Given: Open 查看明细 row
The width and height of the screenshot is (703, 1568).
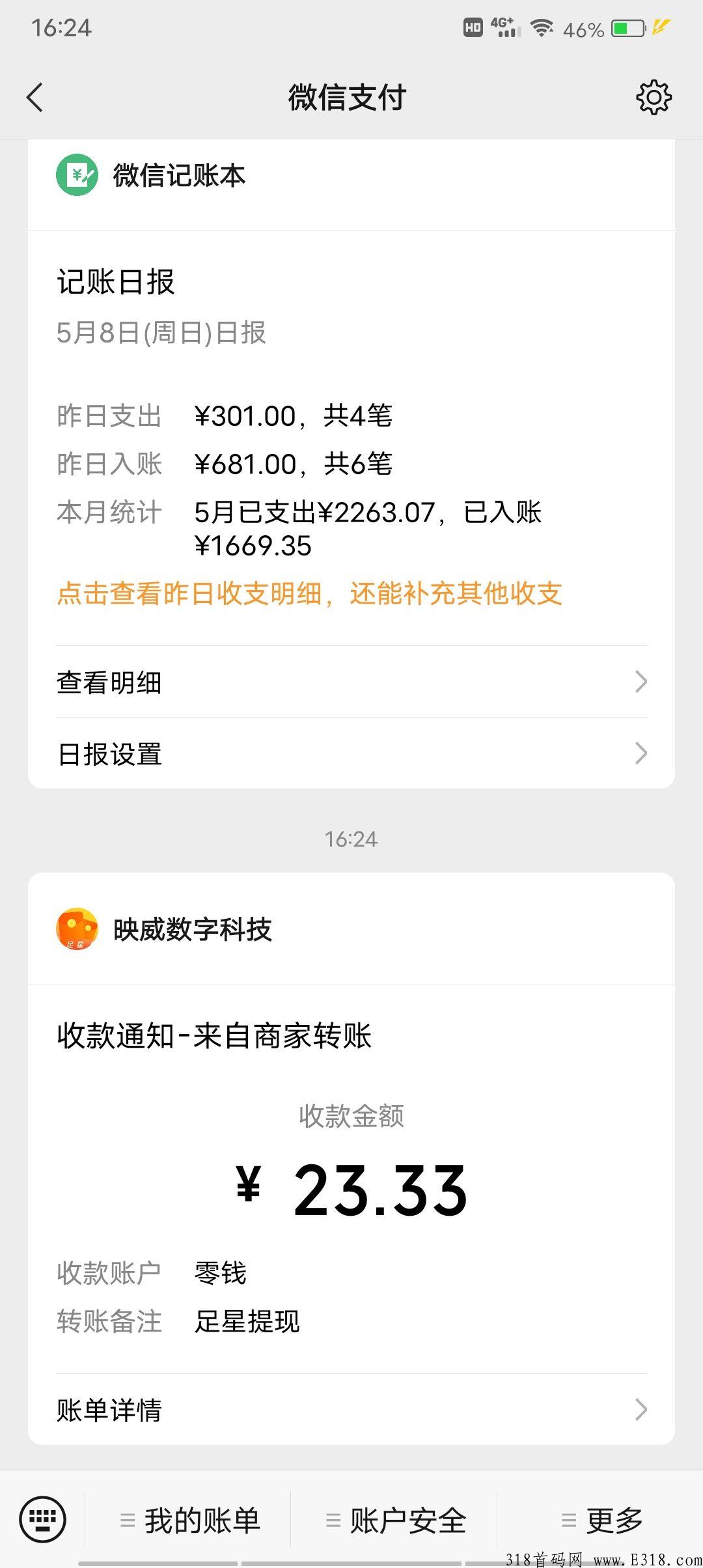Looking at the screenshot, I should pyautogui.click(x=351, y=682).
